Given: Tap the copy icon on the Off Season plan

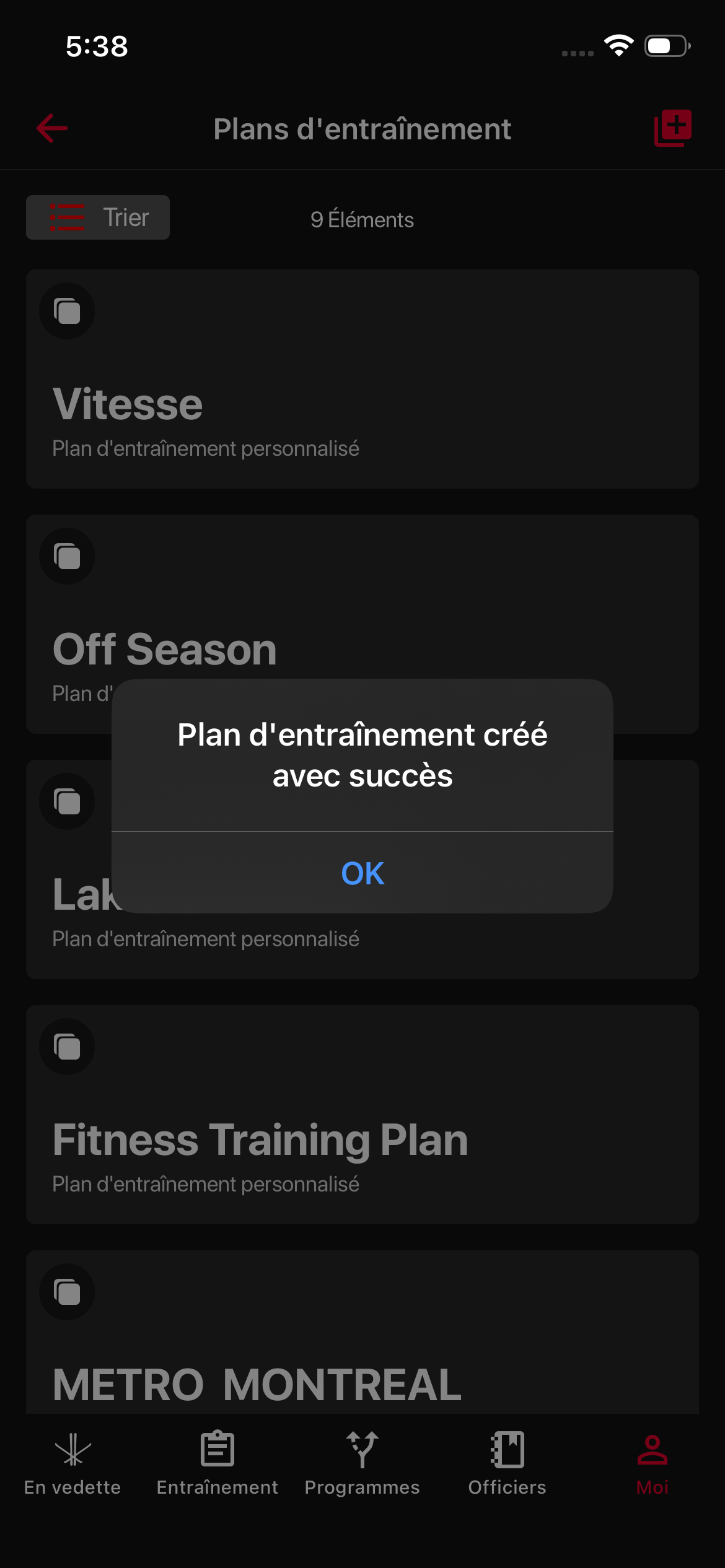Looking at the screenshot, I should pyautogui.click(x=66, y=556).
